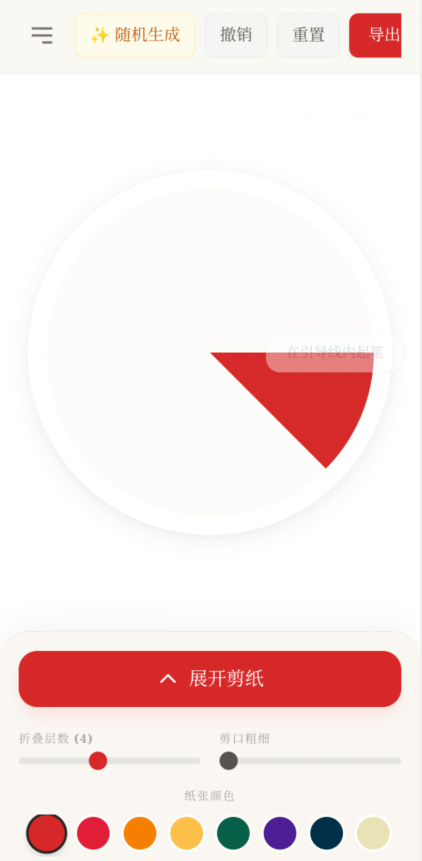
Task: Unfold the paper cut with 展开剪纸
Action: 210,679
